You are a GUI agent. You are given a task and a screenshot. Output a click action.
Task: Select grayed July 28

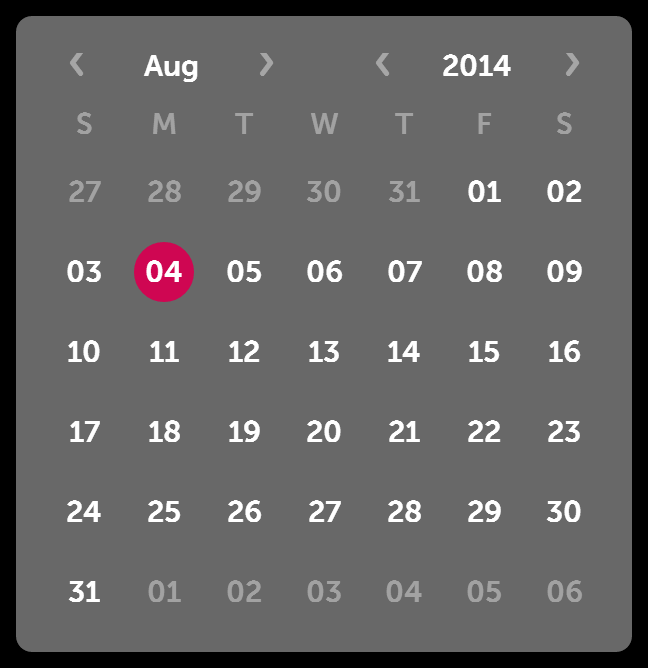164,191
